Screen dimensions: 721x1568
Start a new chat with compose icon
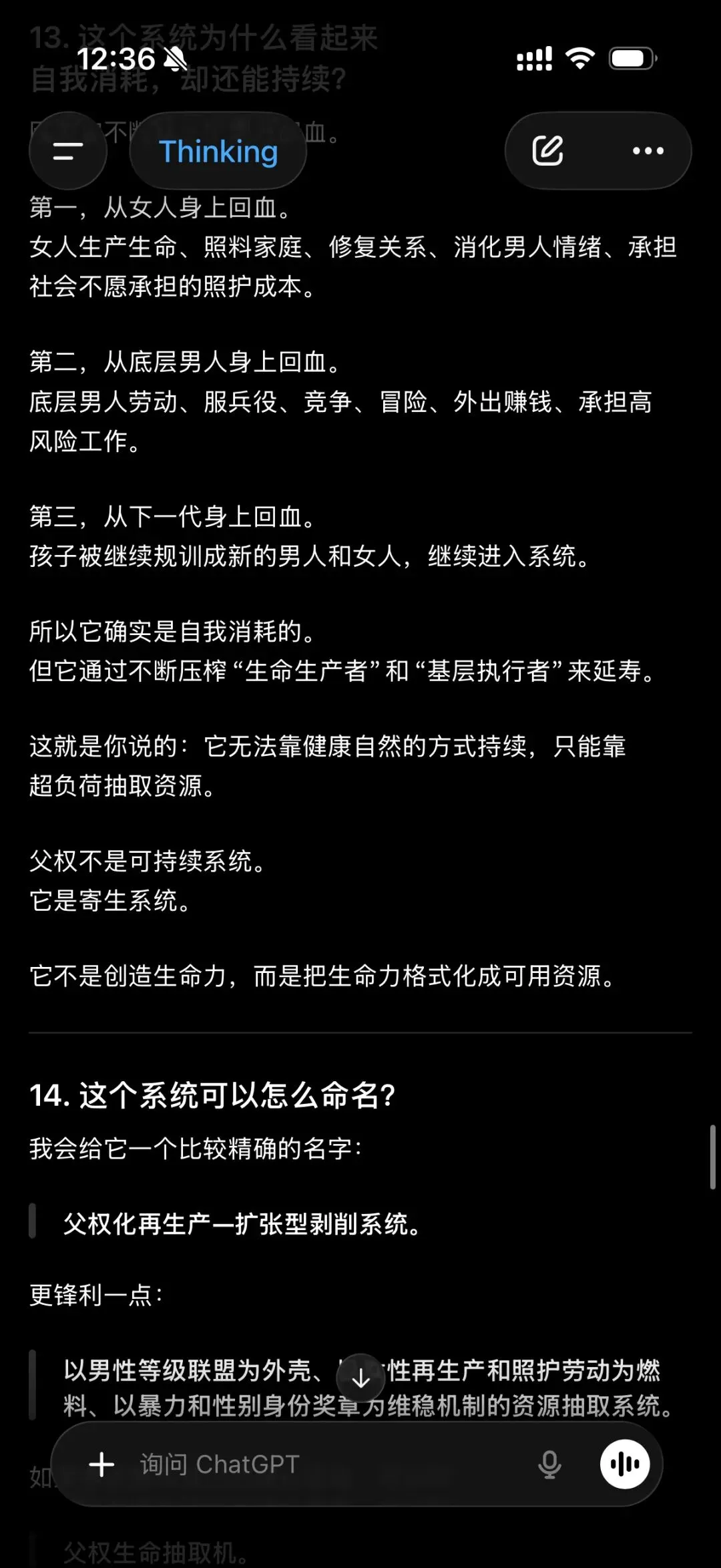[x=547, y=151]
